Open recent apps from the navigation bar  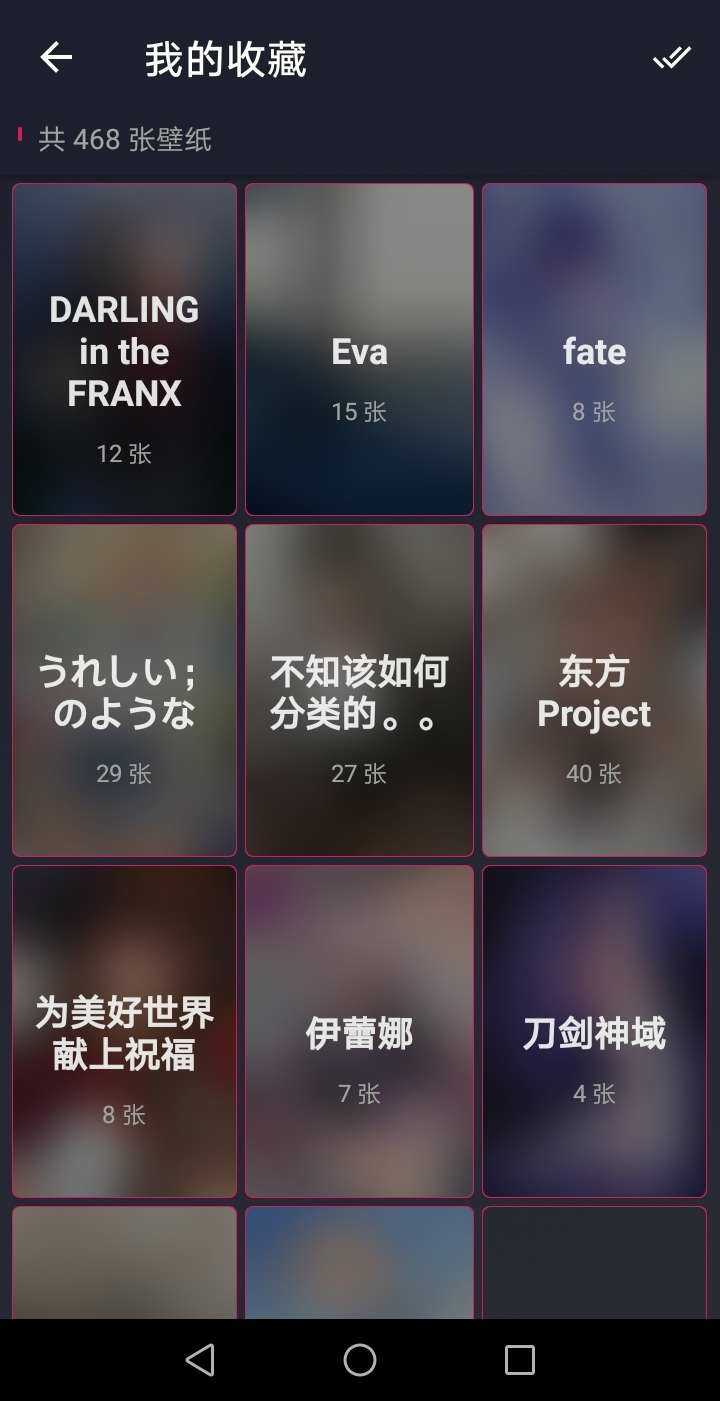click(519, 1360)
